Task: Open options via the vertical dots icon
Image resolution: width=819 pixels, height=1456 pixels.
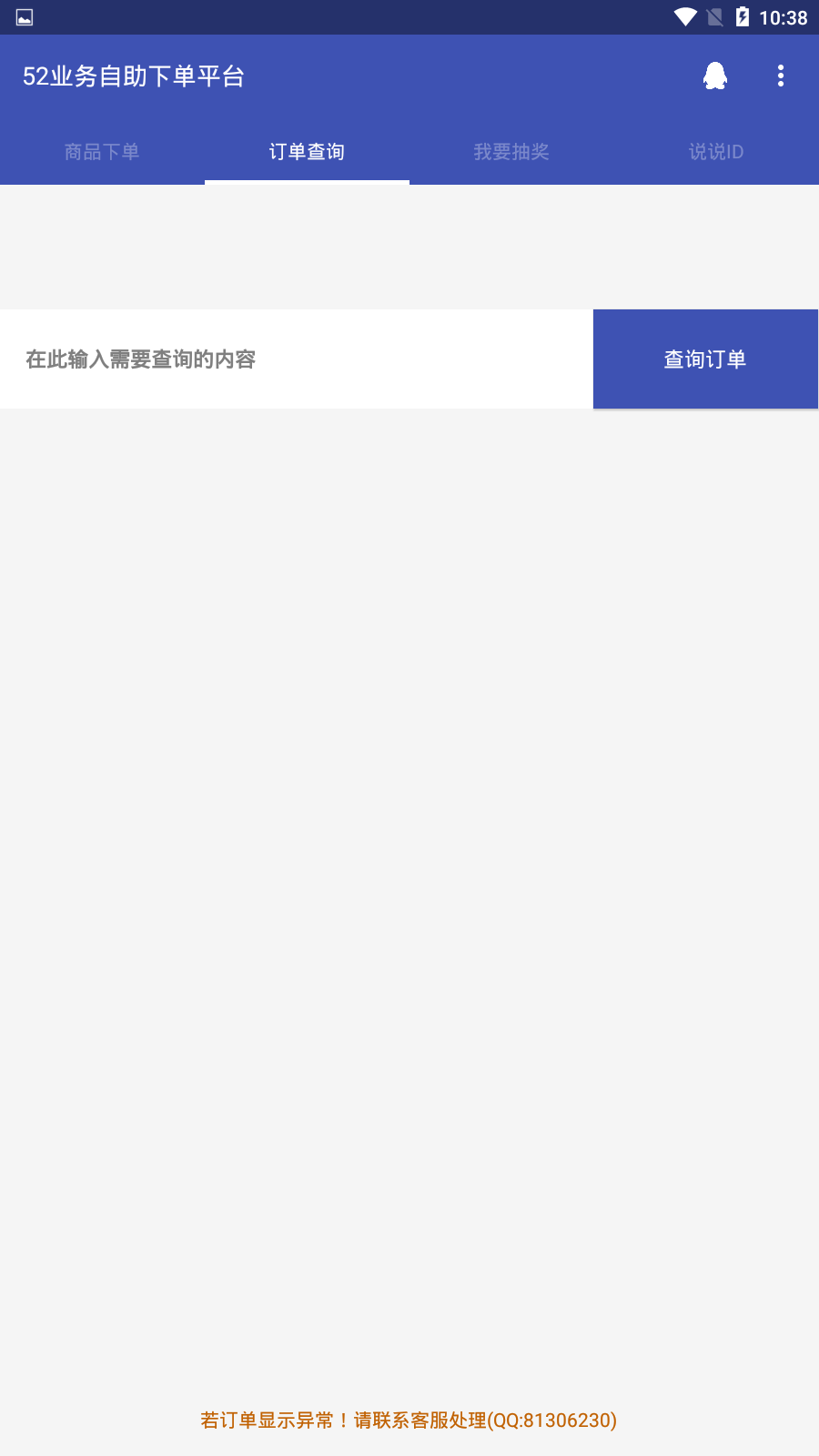Action: (x=781, y=76)
